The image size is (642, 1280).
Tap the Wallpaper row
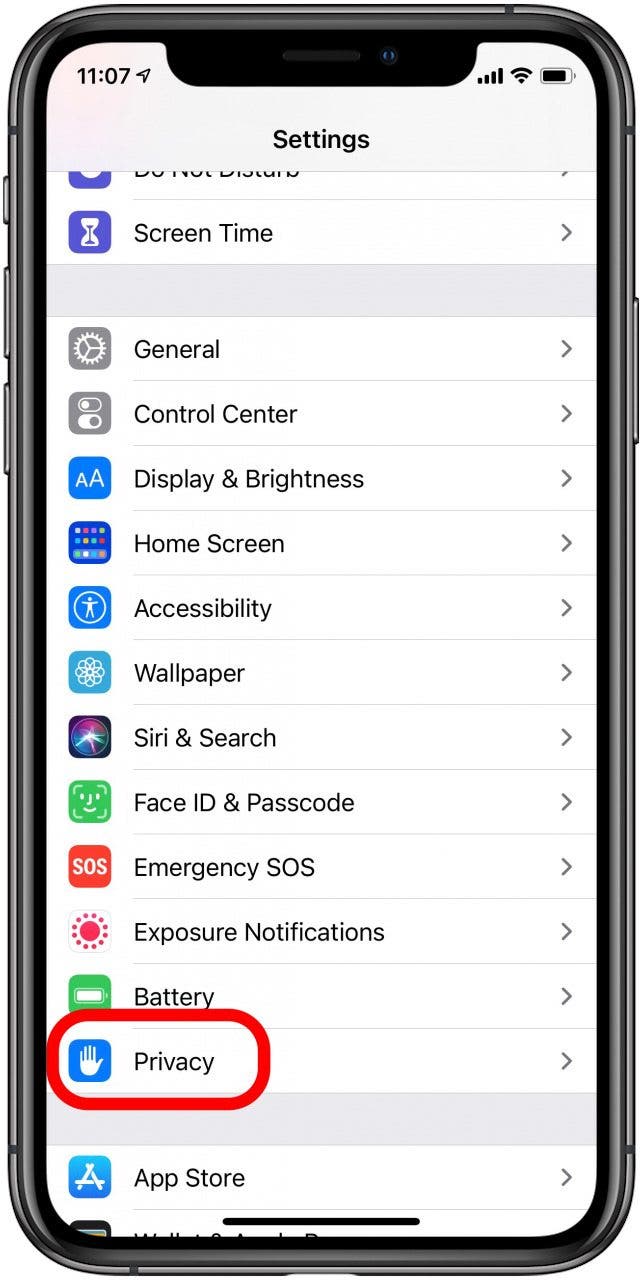coord(190,673)
